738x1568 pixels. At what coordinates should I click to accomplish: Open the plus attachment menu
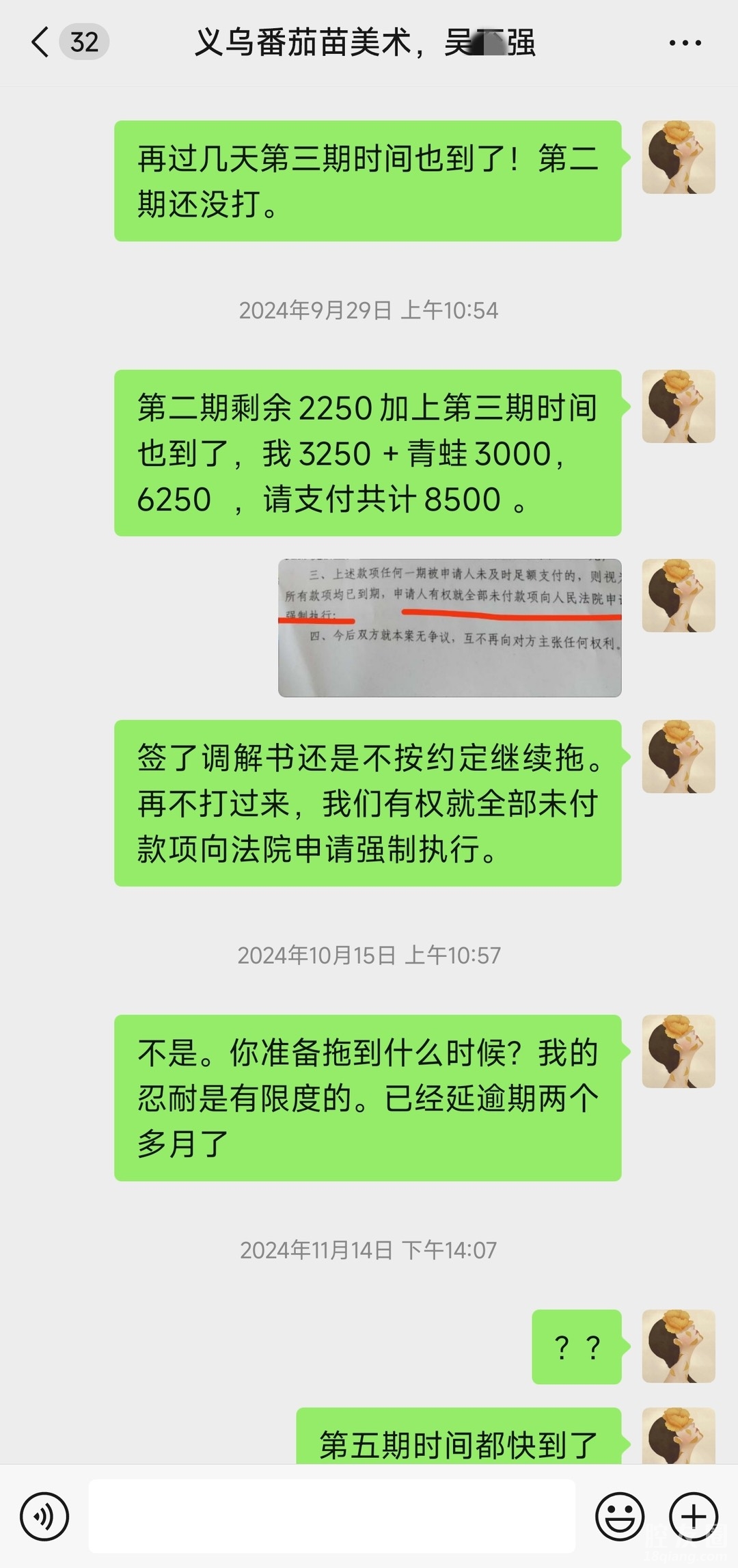pos(693,1517)
